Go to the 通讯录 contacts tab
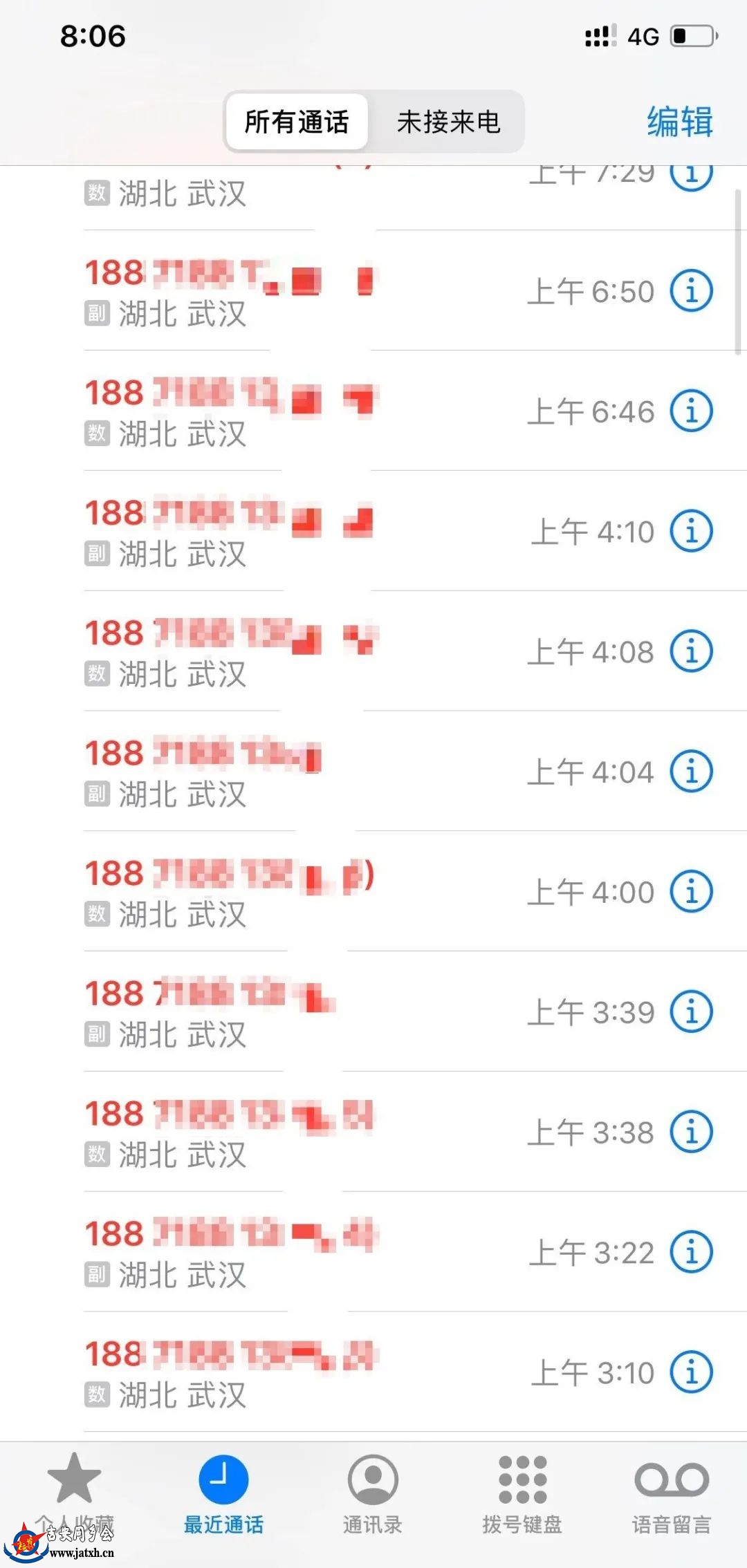Image resolution: width=747 pixels, height=1568 pixels. pyautogui.click(x=373, y=1493)
